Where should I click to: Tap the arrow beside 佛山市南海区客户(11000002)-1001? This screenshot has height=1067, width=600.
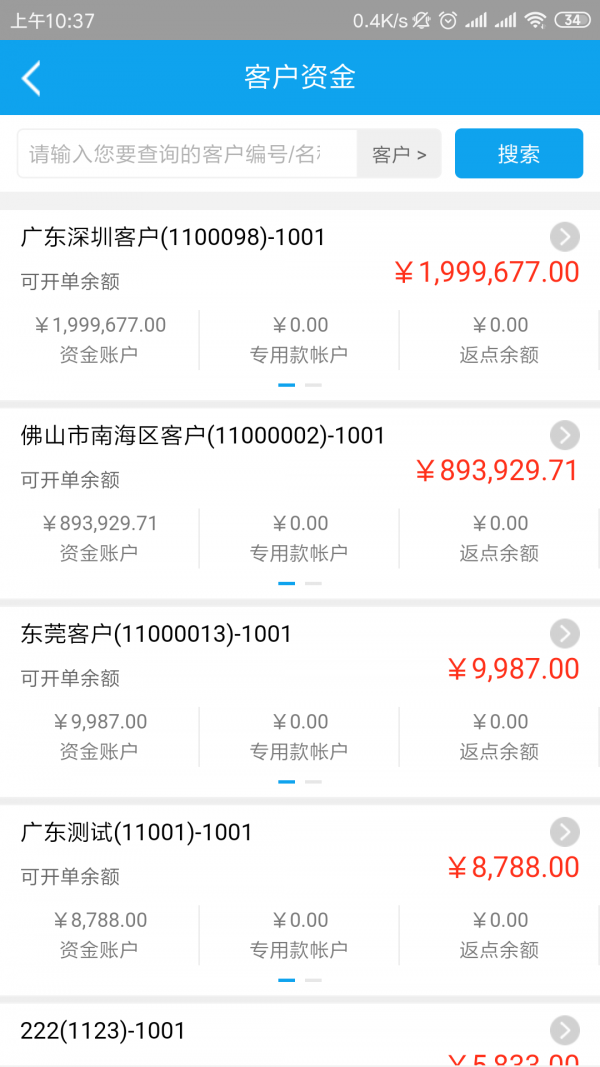564,435
